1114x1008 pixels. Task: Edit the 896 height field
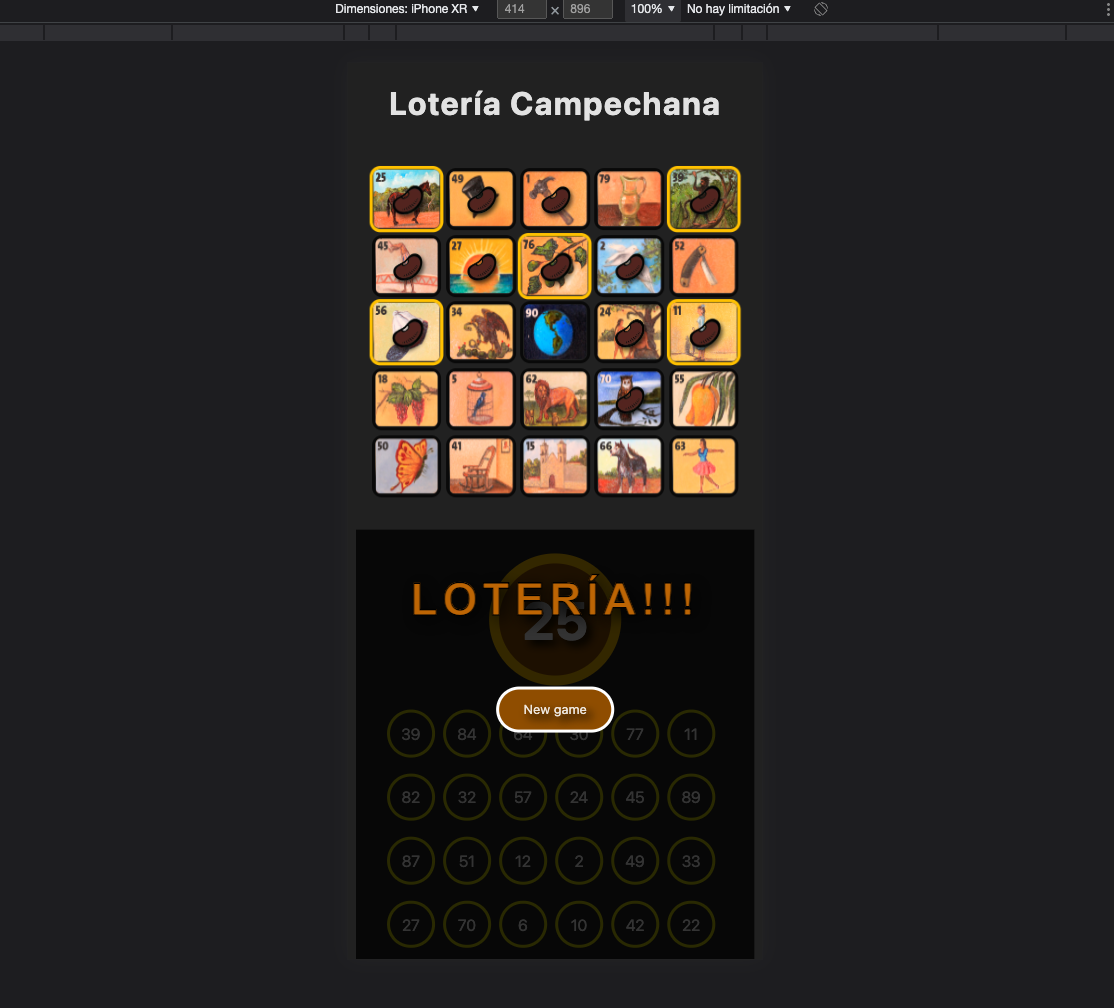pos(587,9)
